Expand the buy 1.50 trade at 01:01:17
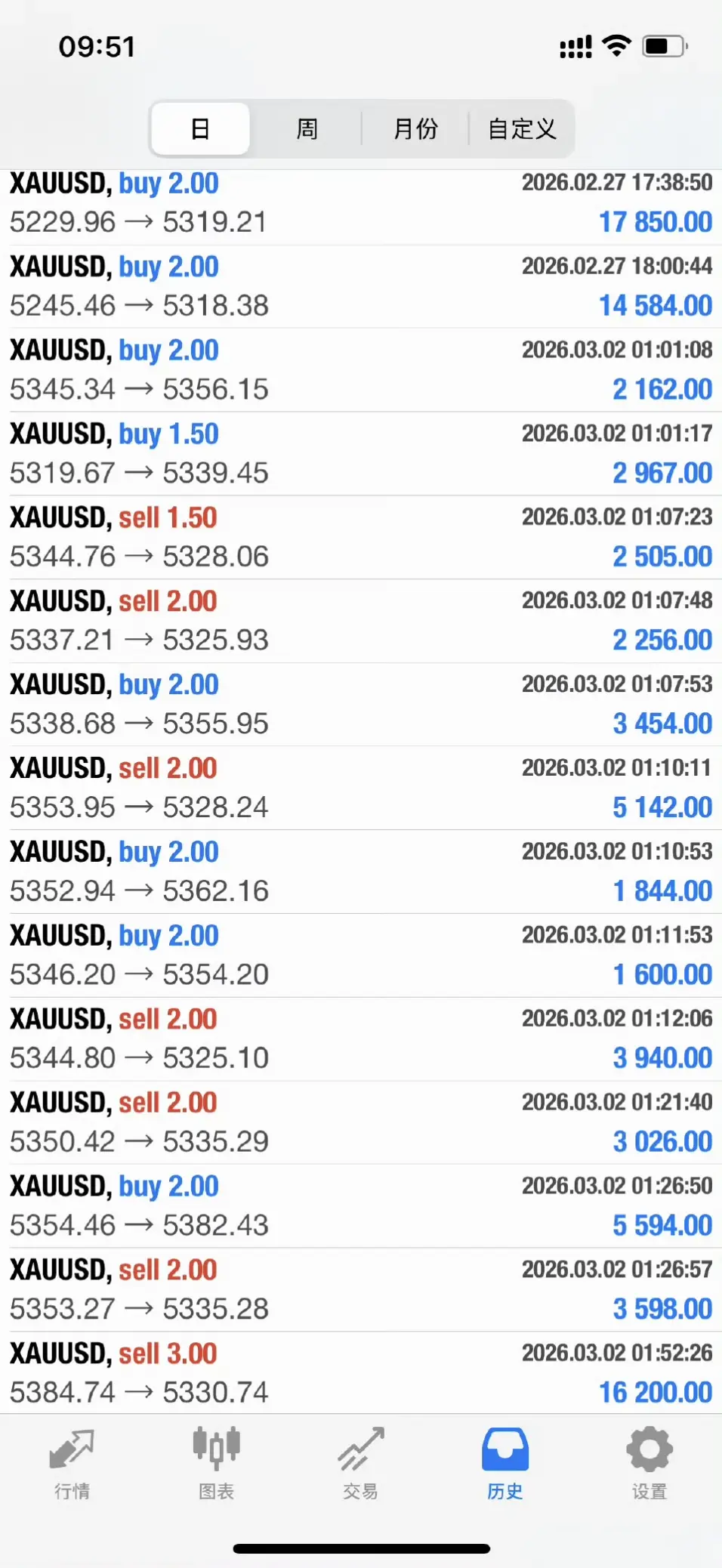The height and width of the screenshot is (1568, 722). point(361,454)
